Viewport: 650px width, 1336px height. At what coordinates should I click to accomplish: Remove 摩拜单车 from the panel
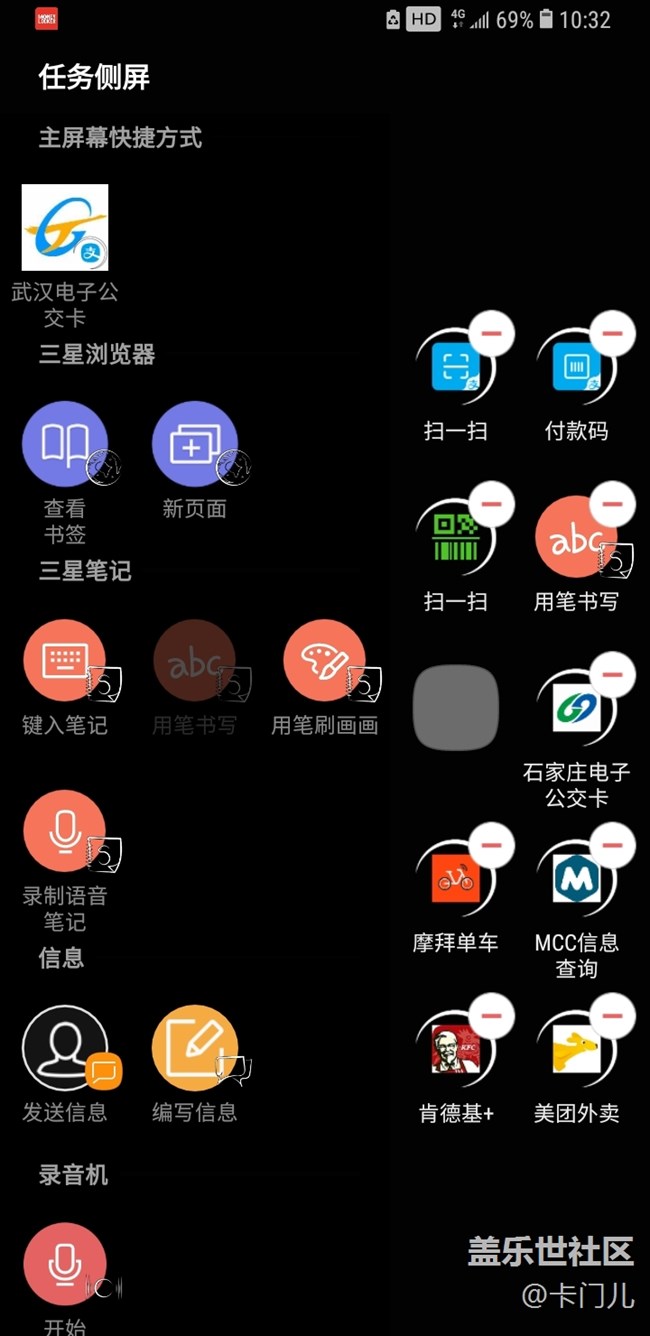point(491,846)
